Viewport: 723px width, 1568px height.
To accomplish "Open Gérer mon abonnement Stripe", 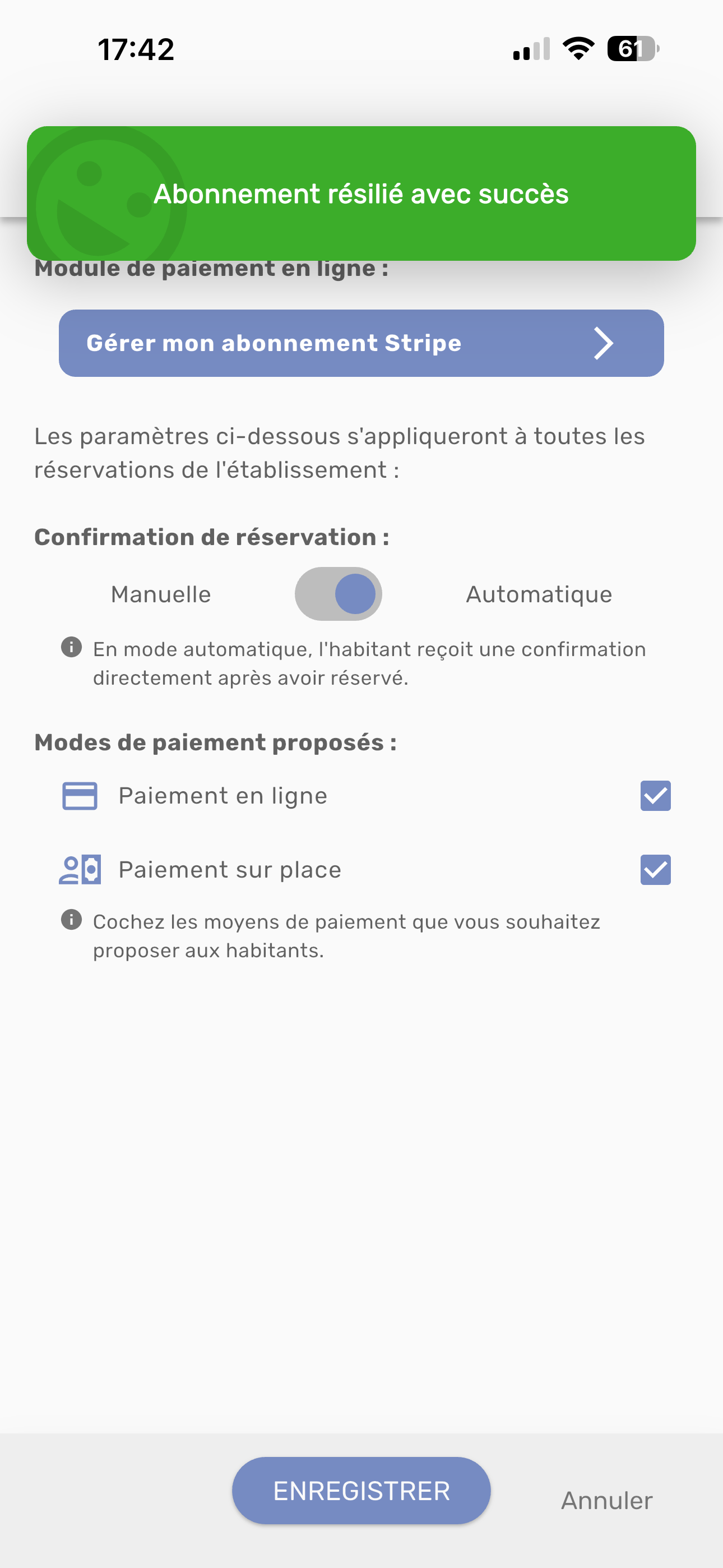I will [x=361, y=343].
